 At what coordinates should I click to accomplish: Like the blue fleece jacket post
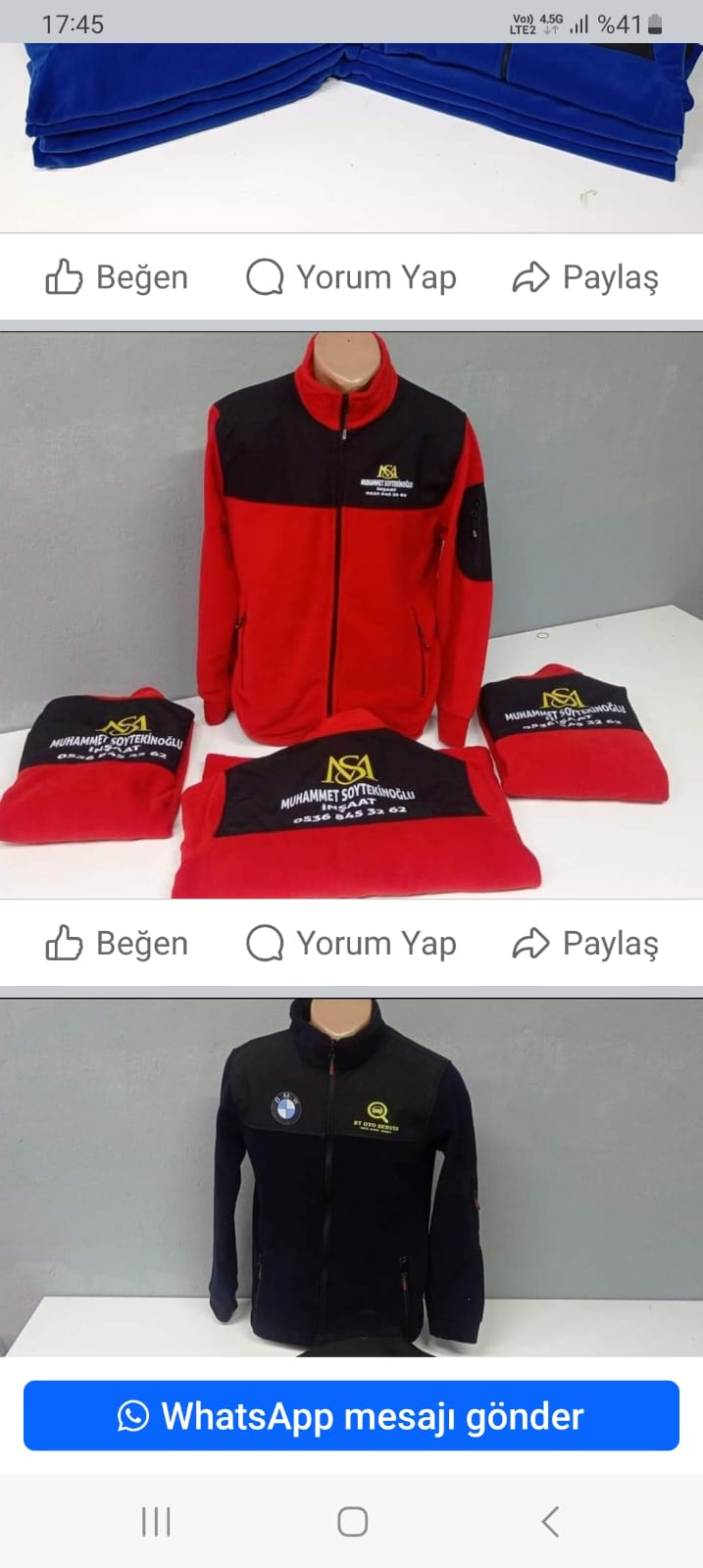pos(117,277)
